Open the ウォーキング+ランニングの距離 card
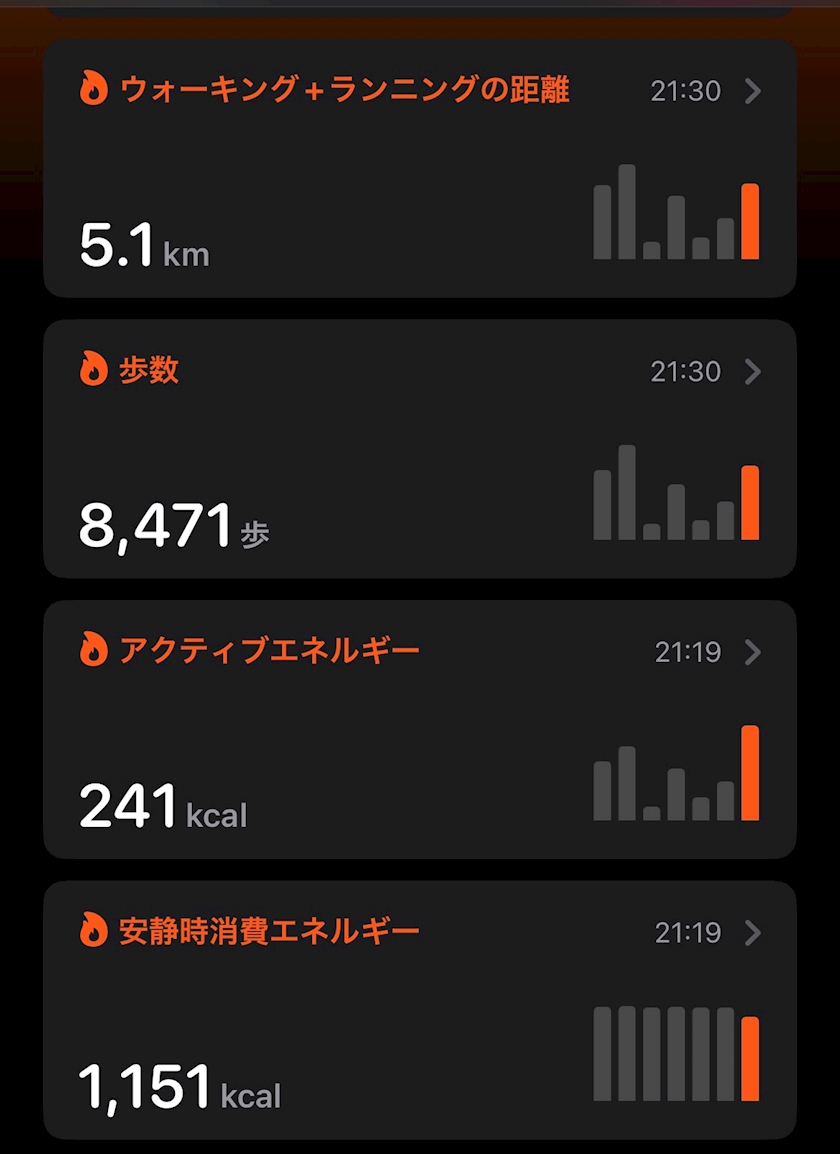Screen dimensions: 840x1154 click(x=420, y=168)
